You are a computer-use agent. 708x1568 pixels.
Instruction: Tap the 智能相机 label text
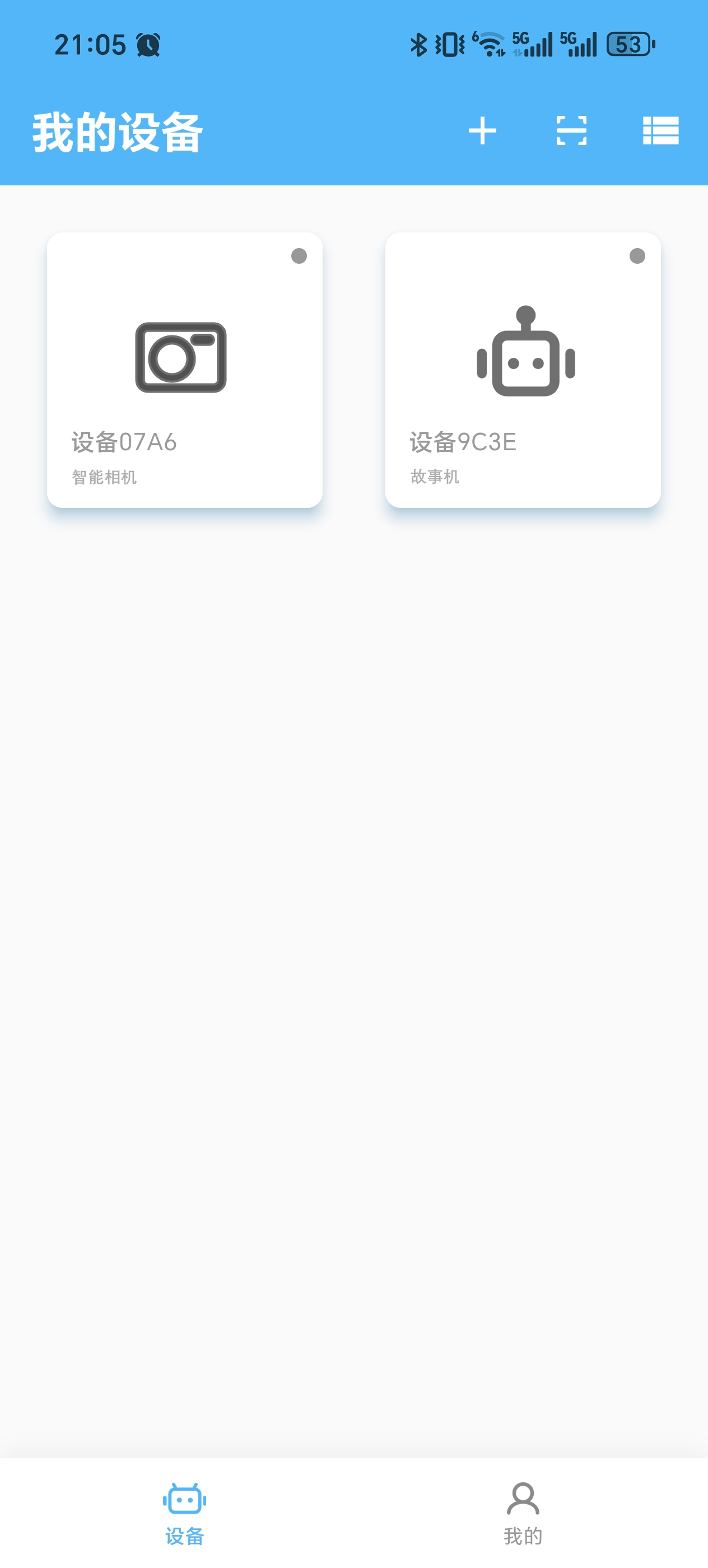point(104,478)
